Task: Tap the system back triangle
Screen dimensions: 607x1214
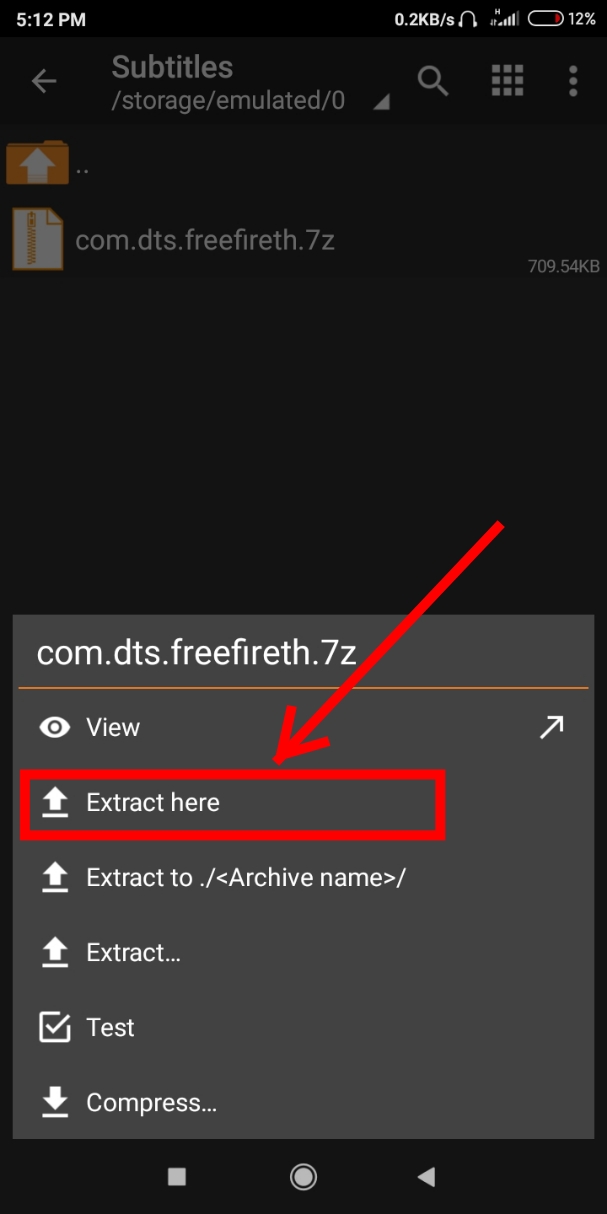Action: (x=427, y=1177)
